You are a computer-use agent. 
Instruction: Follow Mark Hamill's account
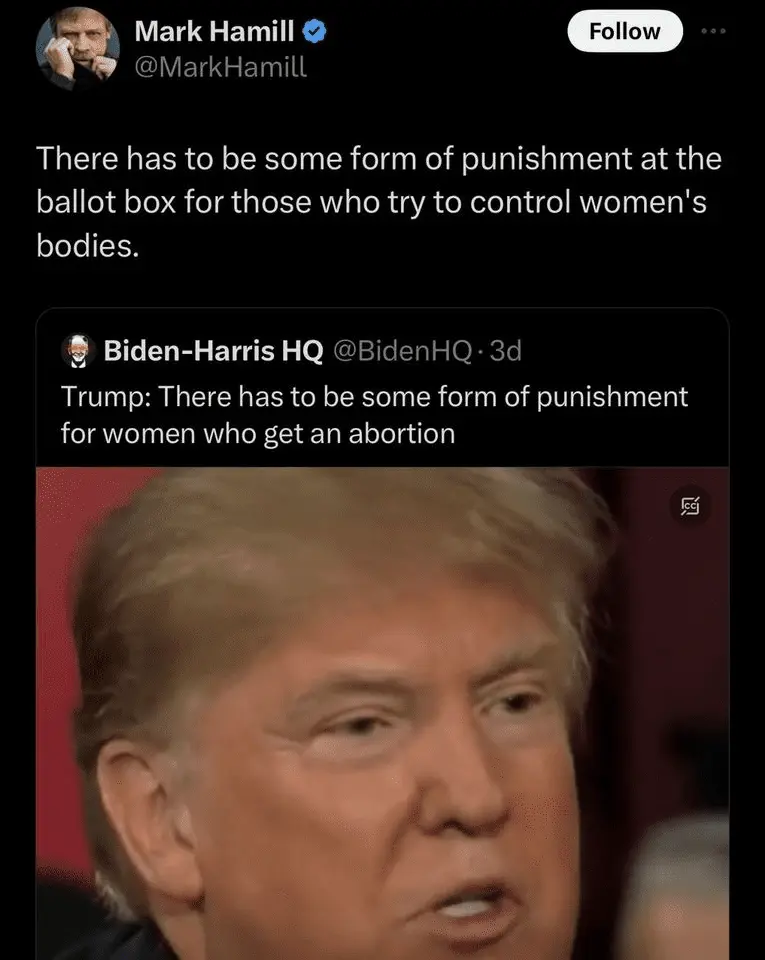pos(624,31)
